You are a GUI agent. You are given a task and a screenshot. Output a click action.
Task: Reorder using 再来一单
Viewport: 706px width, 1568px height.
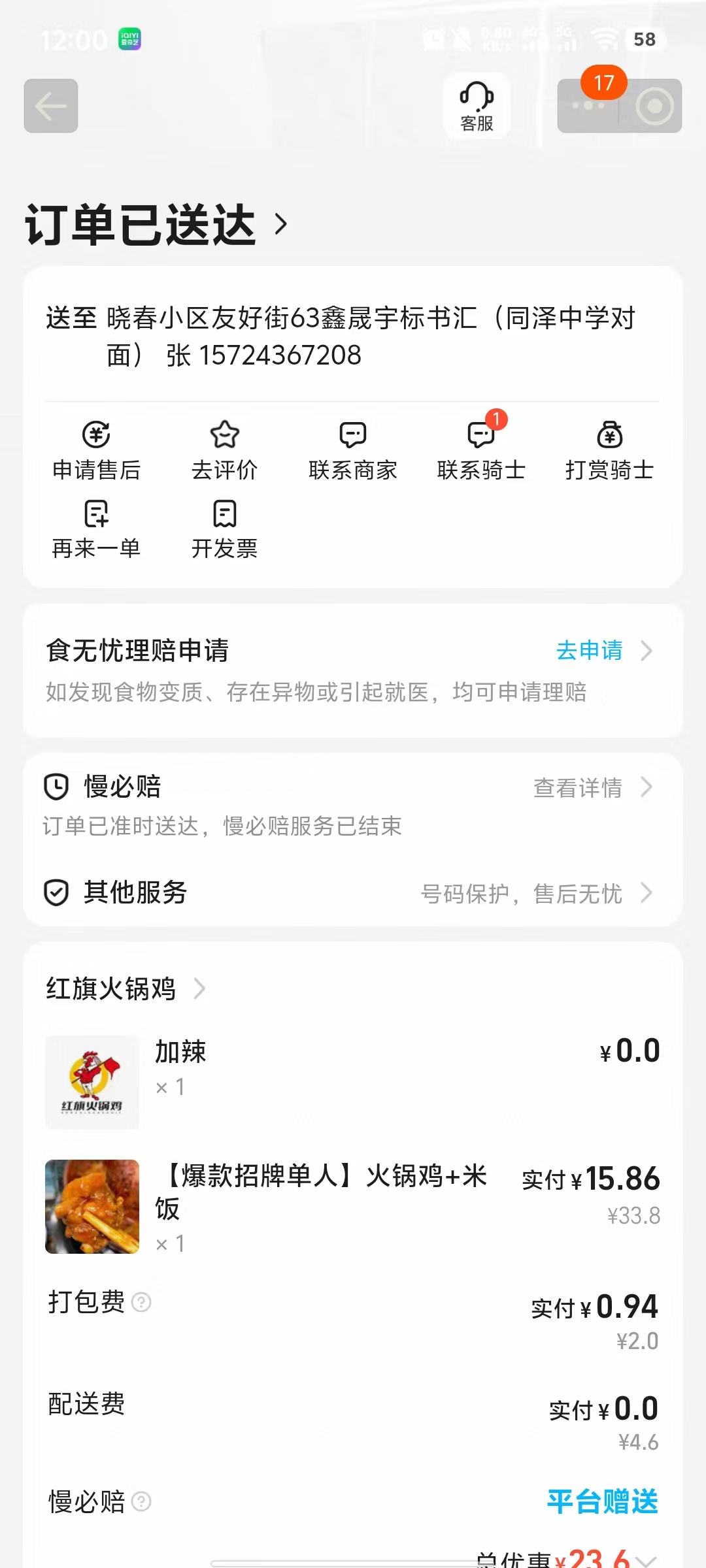pyautogui.click(x=96, y=529)
